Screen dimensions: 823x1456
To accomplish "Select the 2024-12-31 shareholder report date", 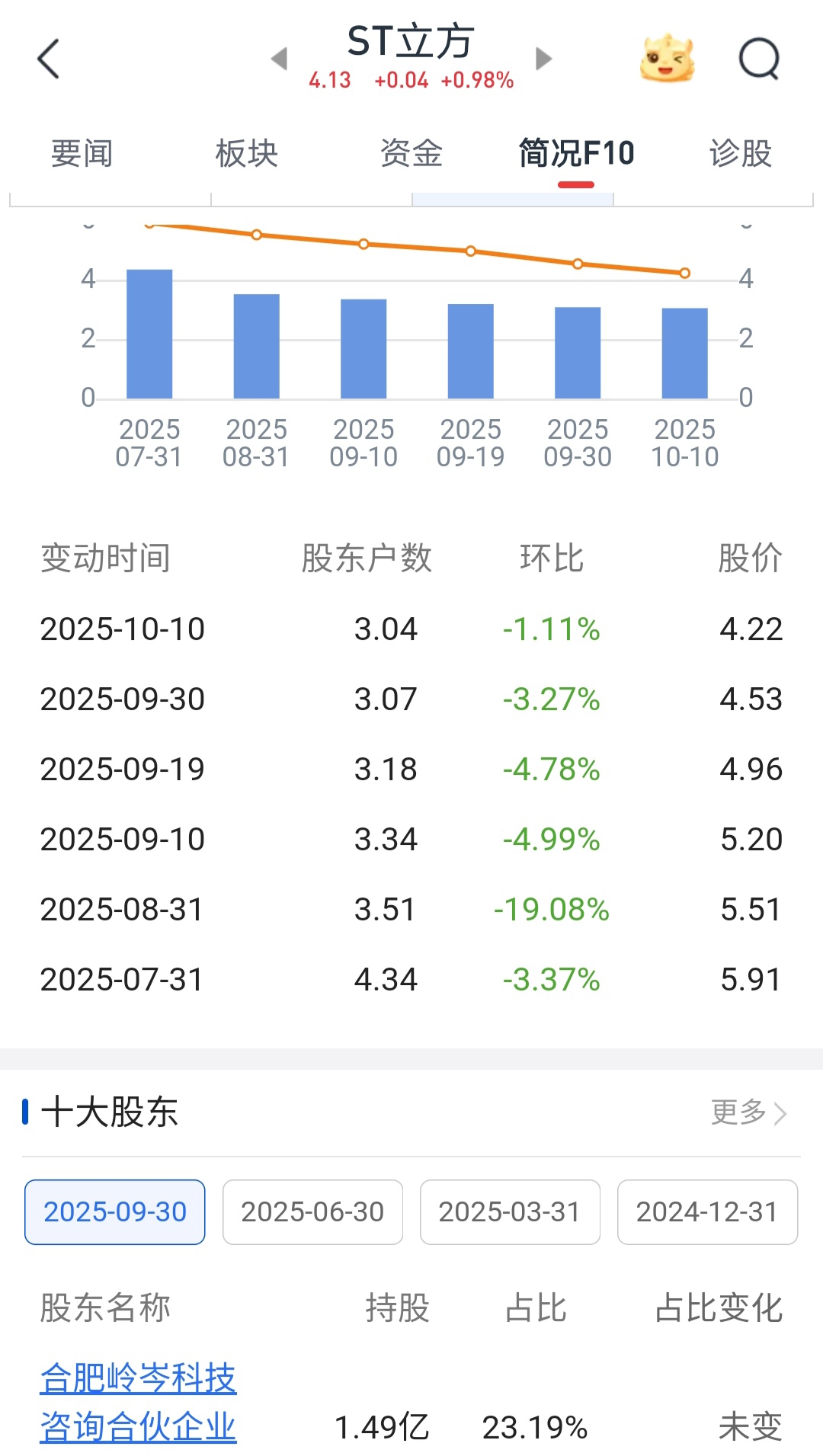I will 707,1211.
